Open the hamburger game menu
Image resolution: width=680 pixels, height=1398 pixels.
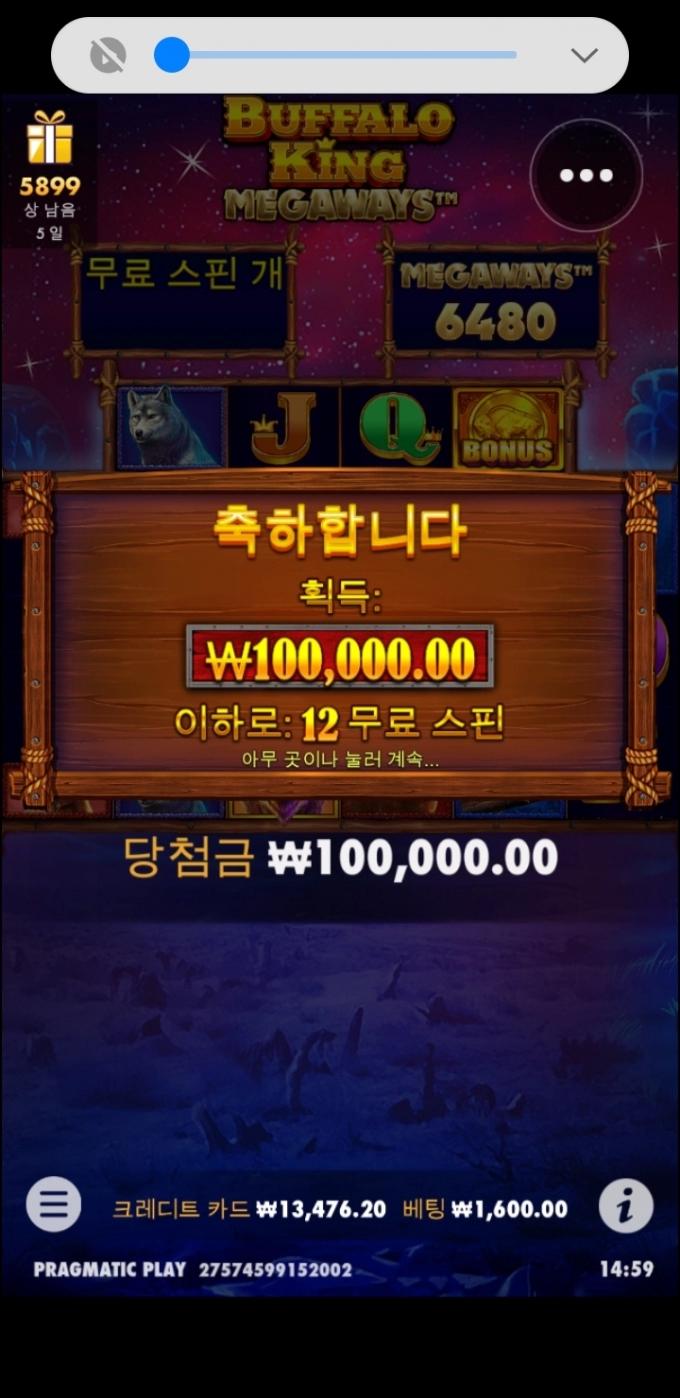[53, 1204]
